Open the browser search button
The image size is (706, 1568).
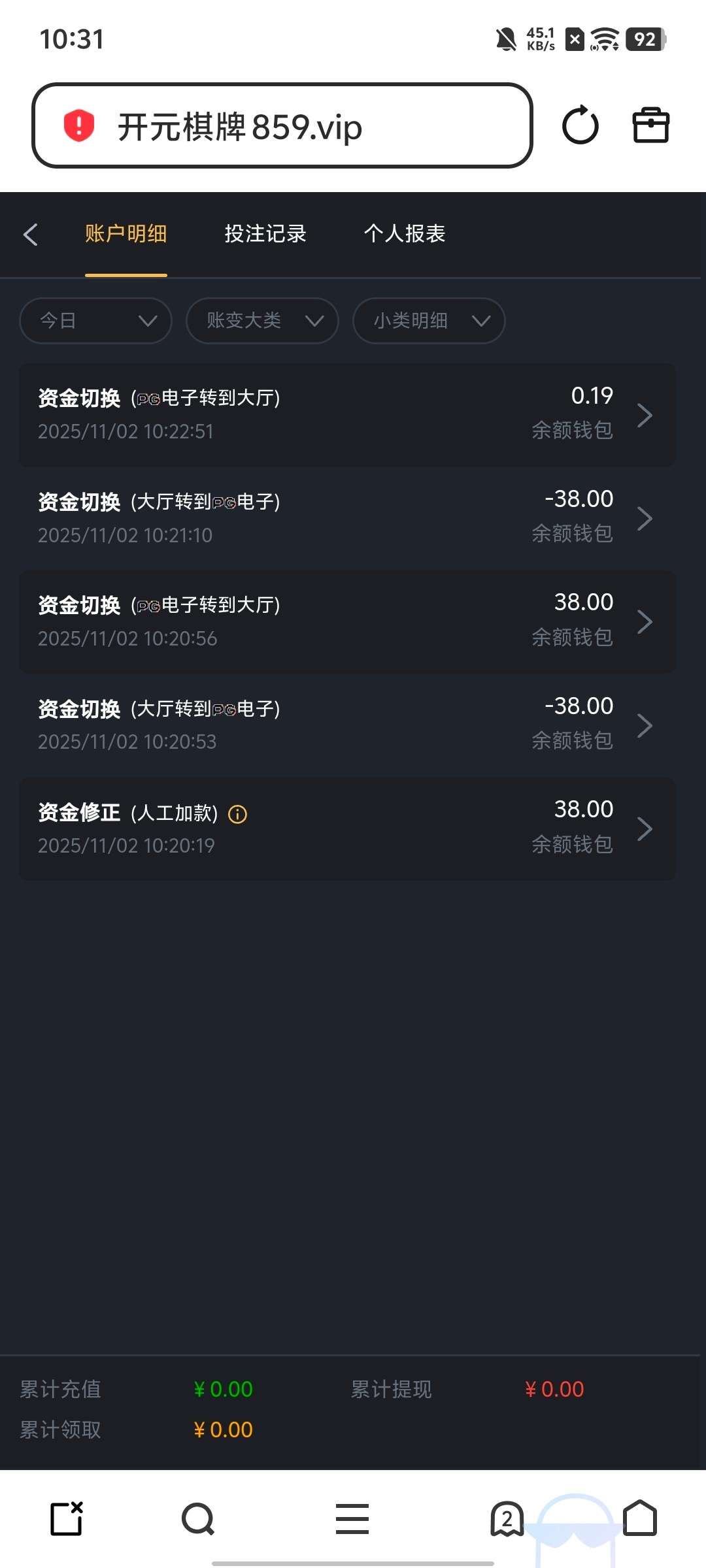coord(198,1519)
